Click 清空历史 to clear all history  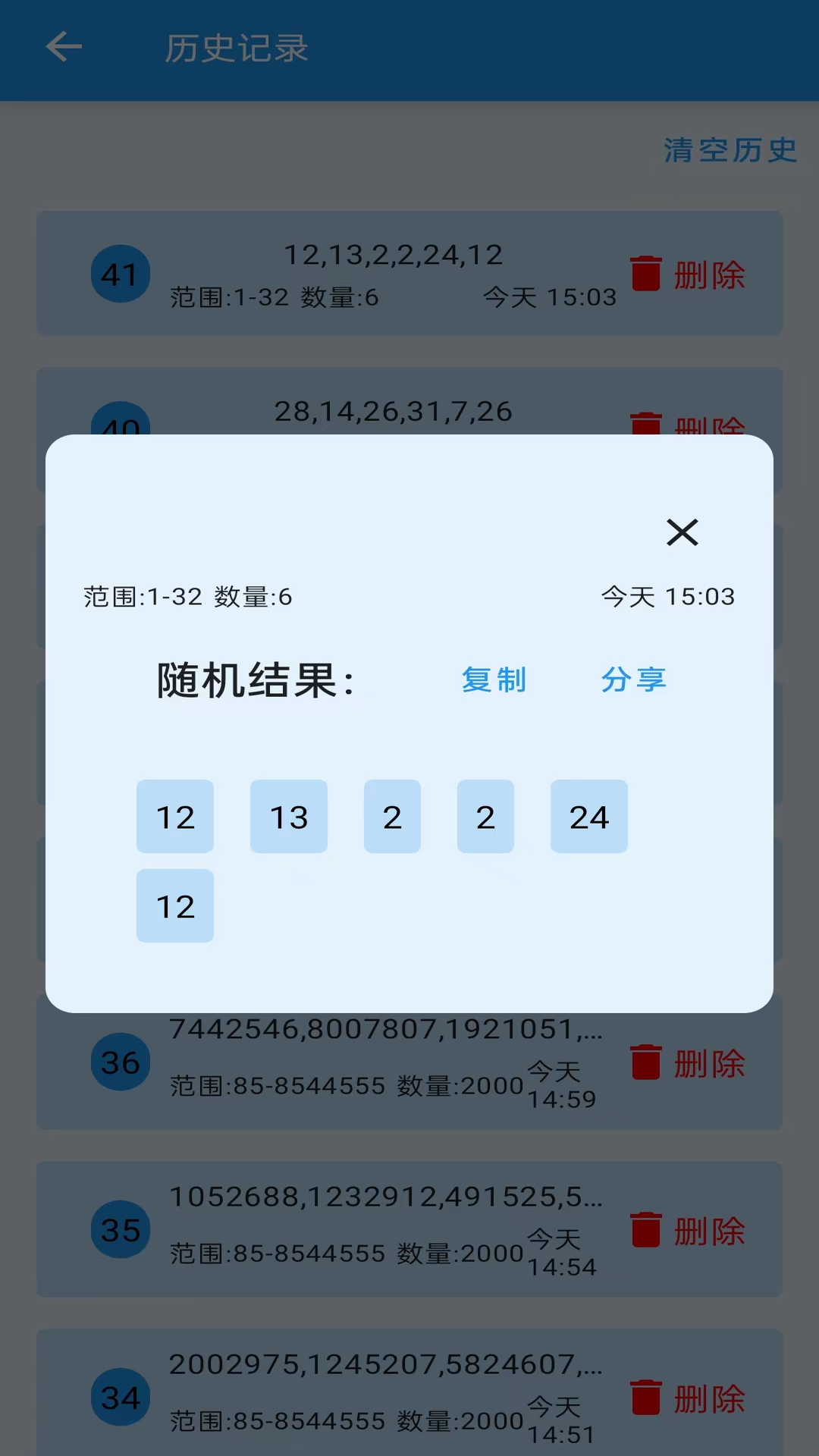pos(728,150)
